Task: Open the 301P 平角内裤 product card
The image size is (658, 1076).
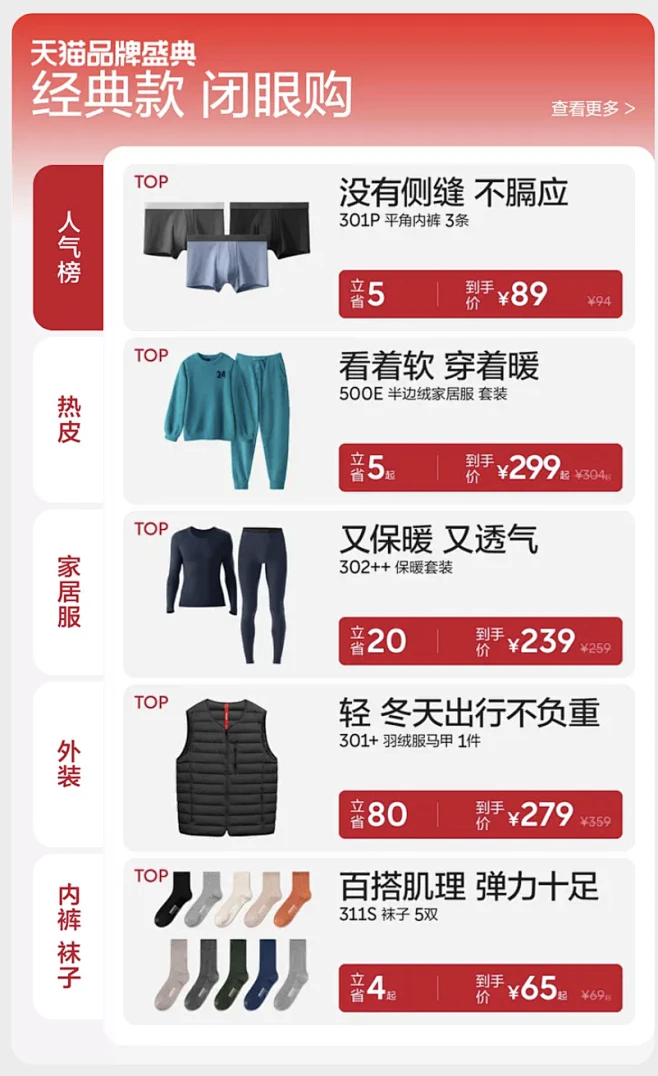Action: pyautogui.click(x=378, y=247)
